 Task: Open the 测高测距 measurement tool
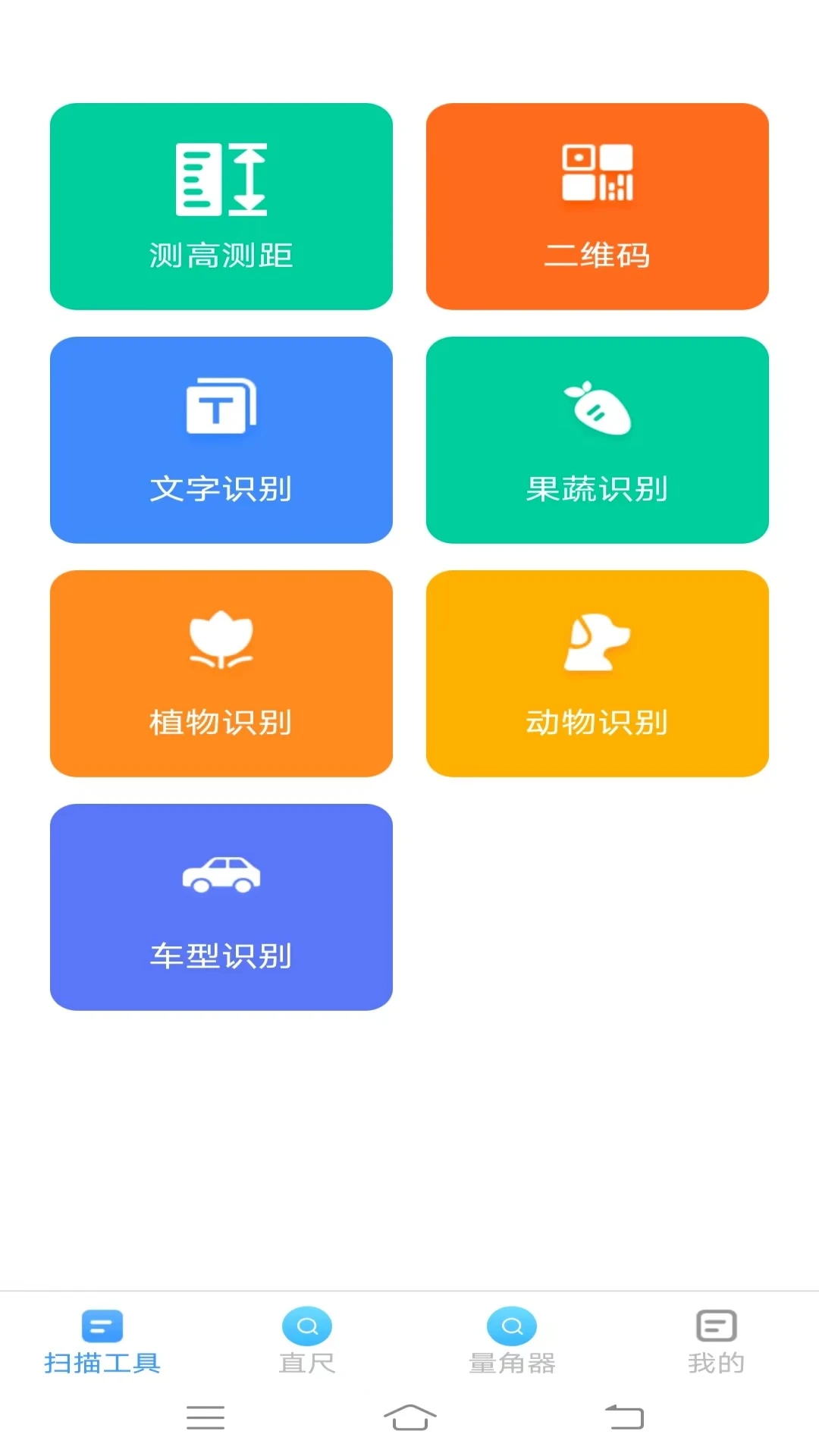[x=221, y=206]
